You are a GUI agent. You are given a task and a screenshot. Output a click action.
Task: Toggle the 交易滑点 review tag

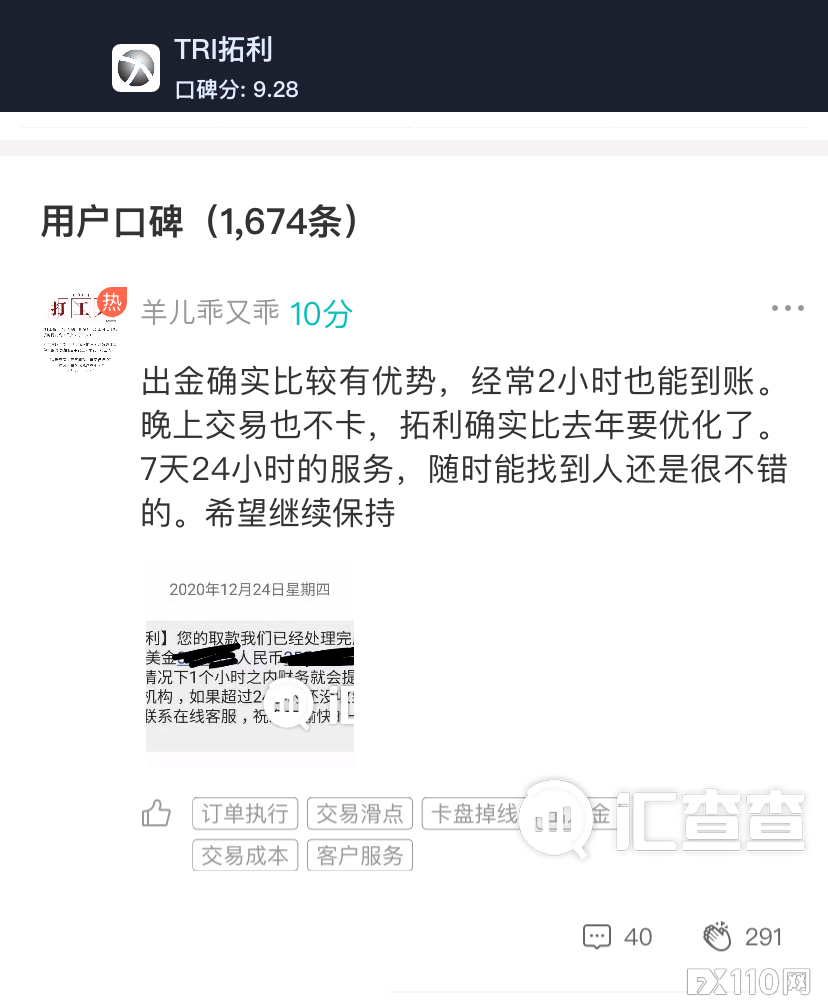tap(360, 814)
